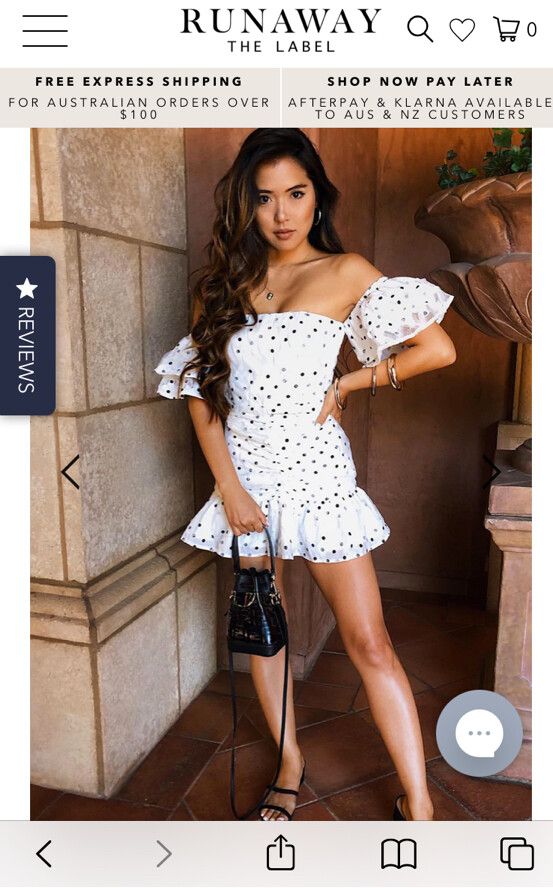Open browser bookmarks
553x888 pixels.
pos(398,853)
